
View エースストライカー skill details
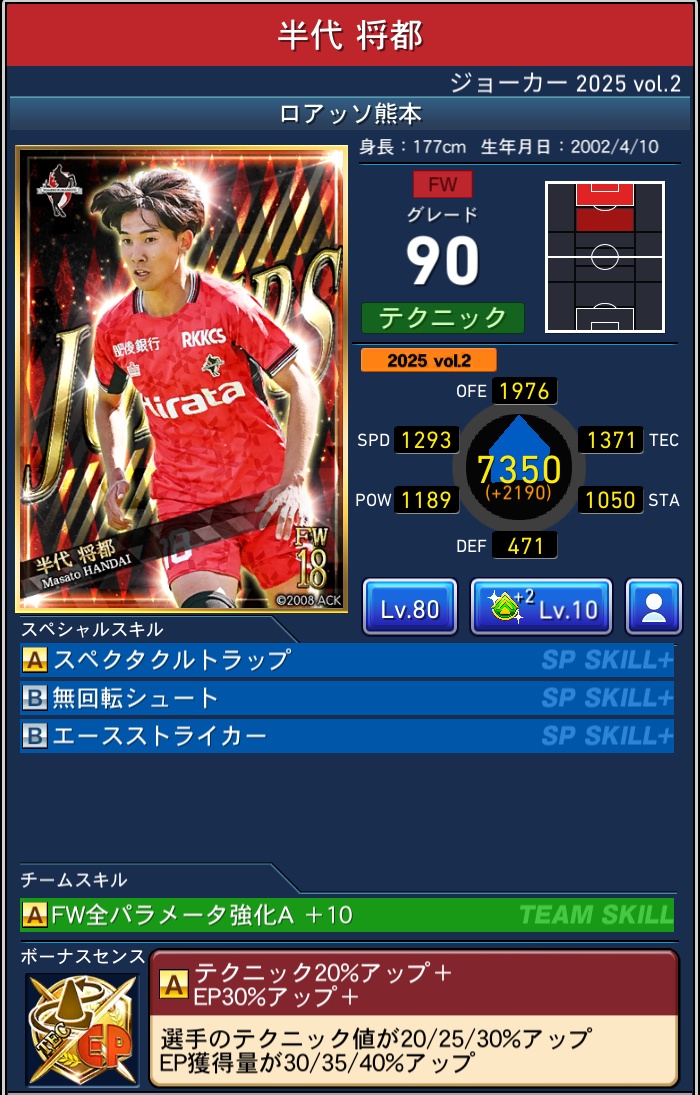(x=346, y=736)
